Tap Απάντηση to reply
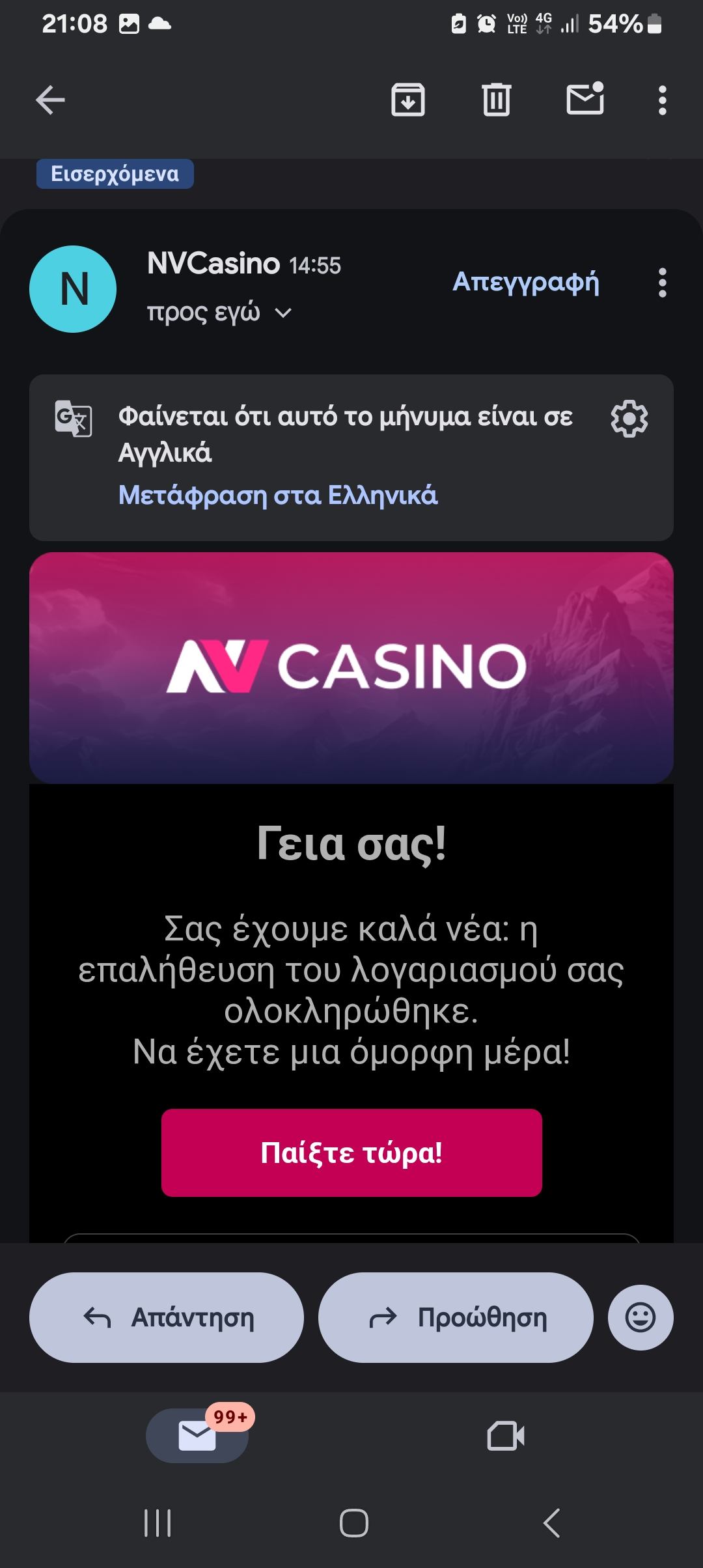Viewport: 703px width, 1568px height. 167,1317
